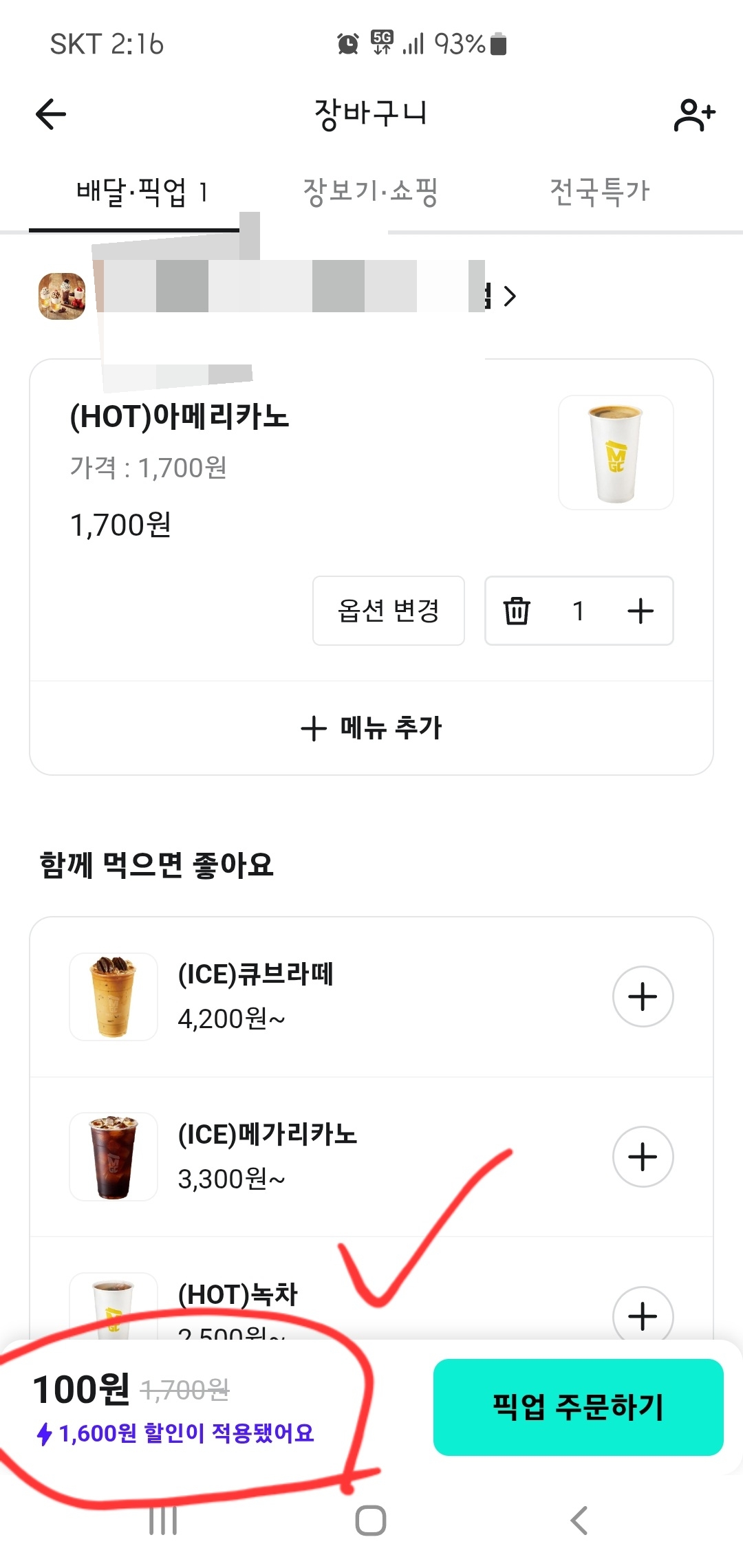Add (HOT)녹차 to the cart
The width and height of the screenshot is (743, 1568).
pyautogui.click(x=643, y=1315)
